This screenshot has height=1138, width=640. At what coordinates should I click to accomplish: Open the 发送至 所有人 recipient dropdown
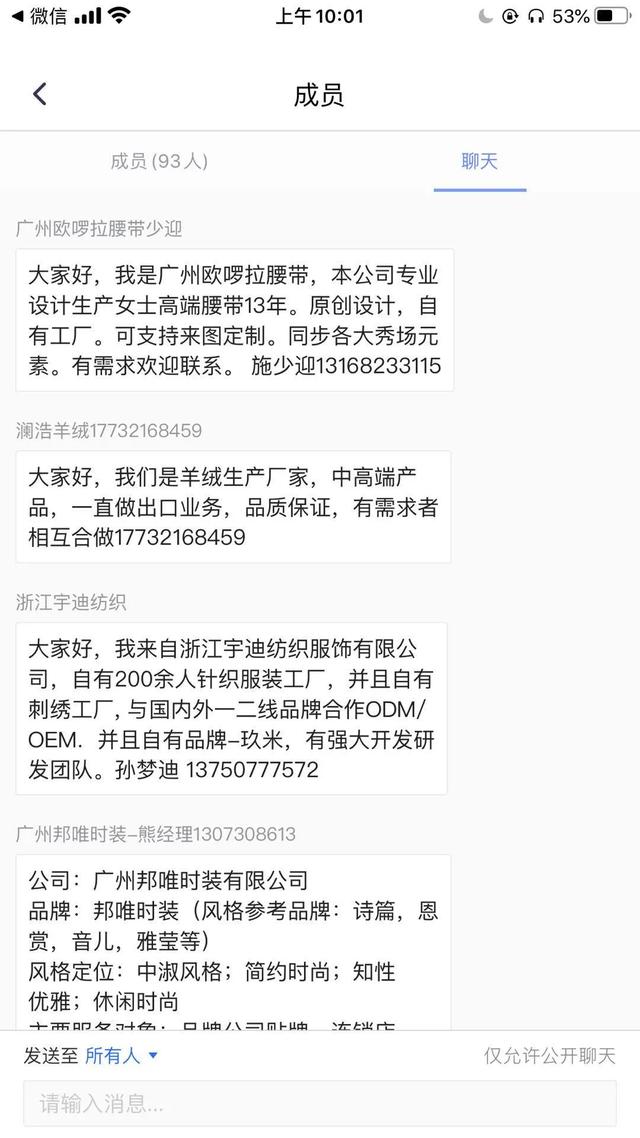(121, 1055)
